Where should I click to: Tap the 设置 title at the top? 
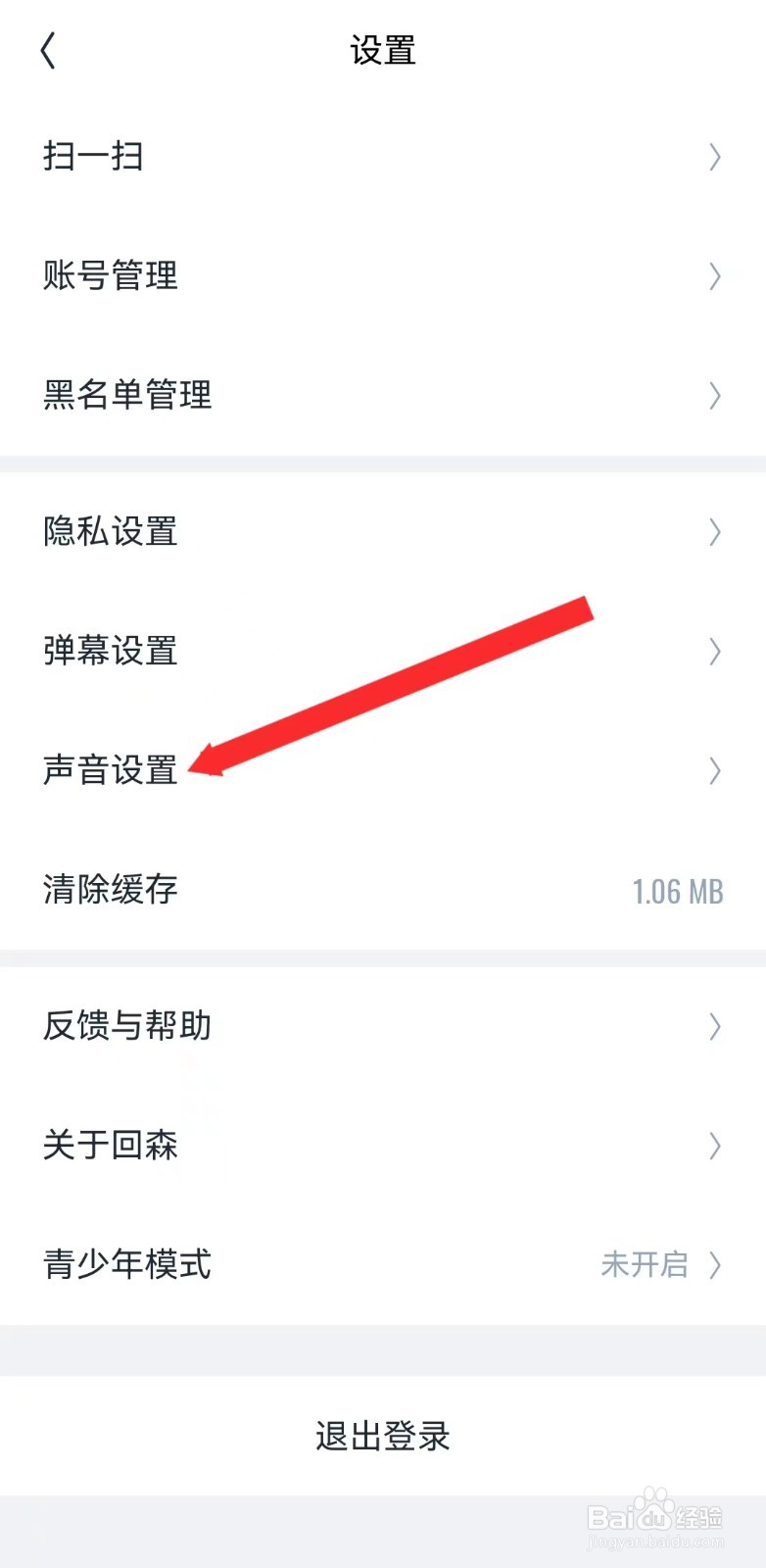click(x=382, y=50)
